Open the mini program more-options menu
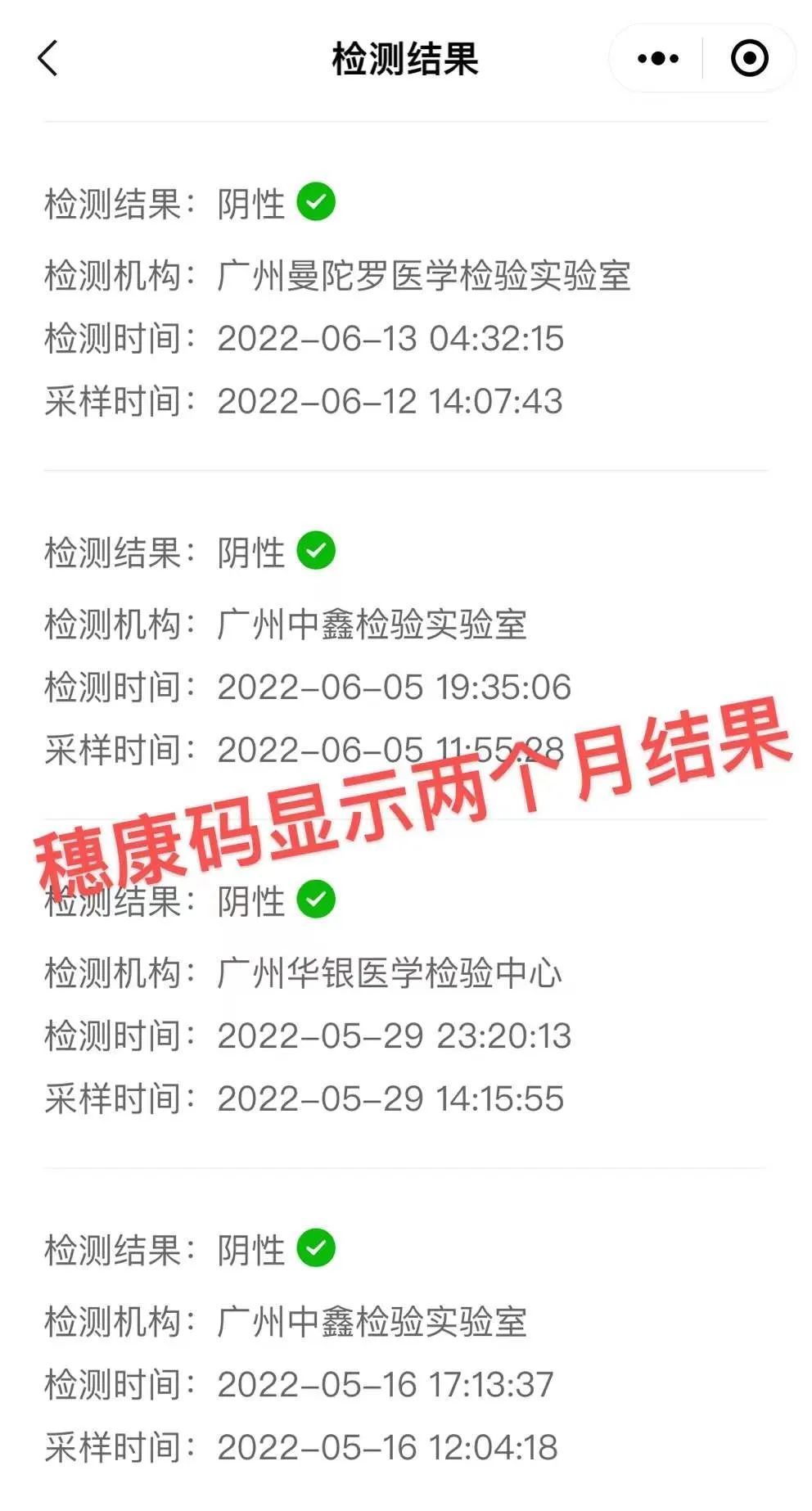The image size is (812, 1511). click(657, 59)
